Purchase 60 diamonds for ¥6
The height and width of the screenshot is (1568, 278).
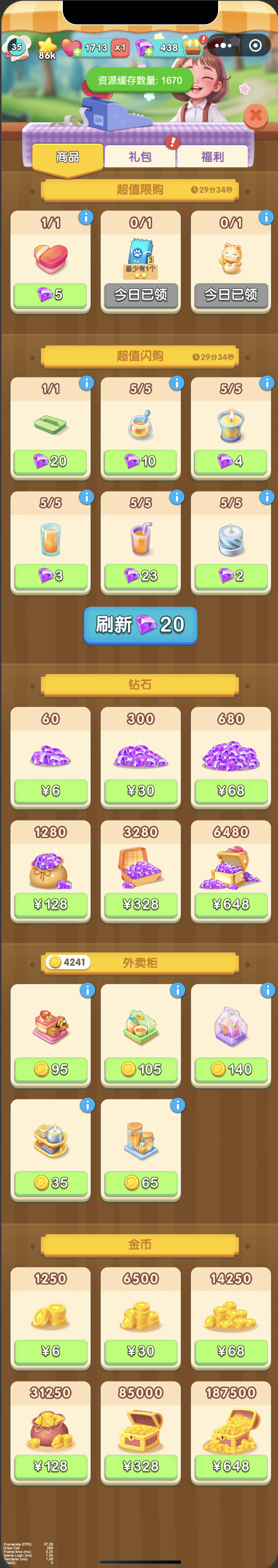(x=51, y=790)
